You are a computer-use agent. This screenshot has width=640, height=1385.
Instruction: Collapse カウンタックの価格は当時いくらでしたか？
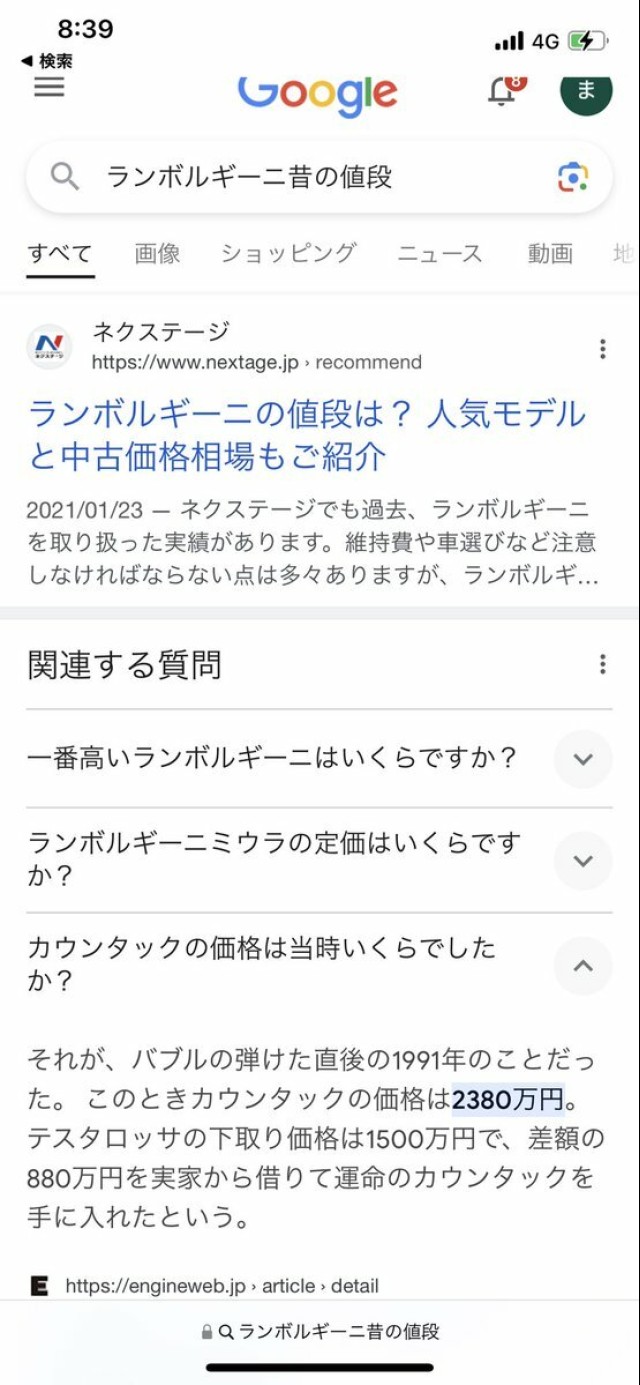583,965
